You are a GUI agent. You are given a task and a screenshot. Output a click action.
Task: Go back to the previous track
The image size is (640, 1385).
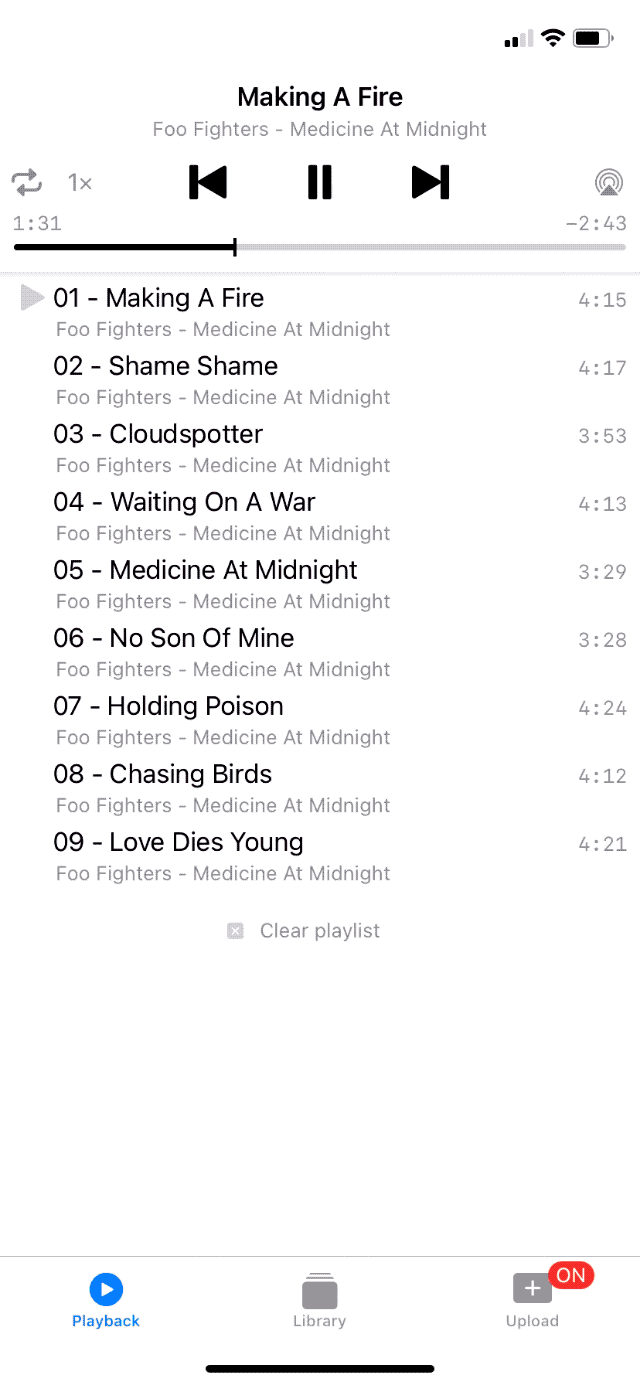point(208,182)
